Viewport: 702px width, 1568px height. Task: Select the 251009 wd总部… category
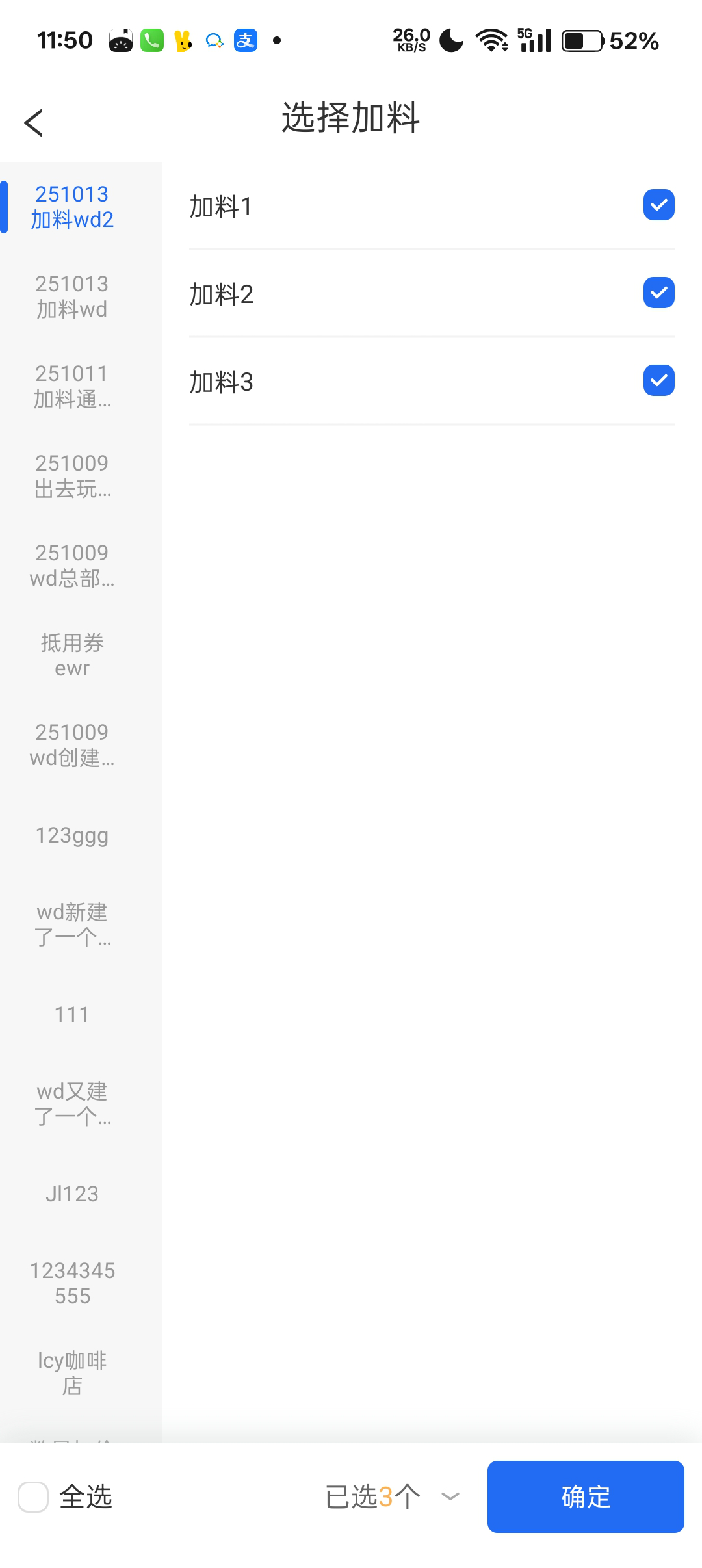click(x=72, y=566)
